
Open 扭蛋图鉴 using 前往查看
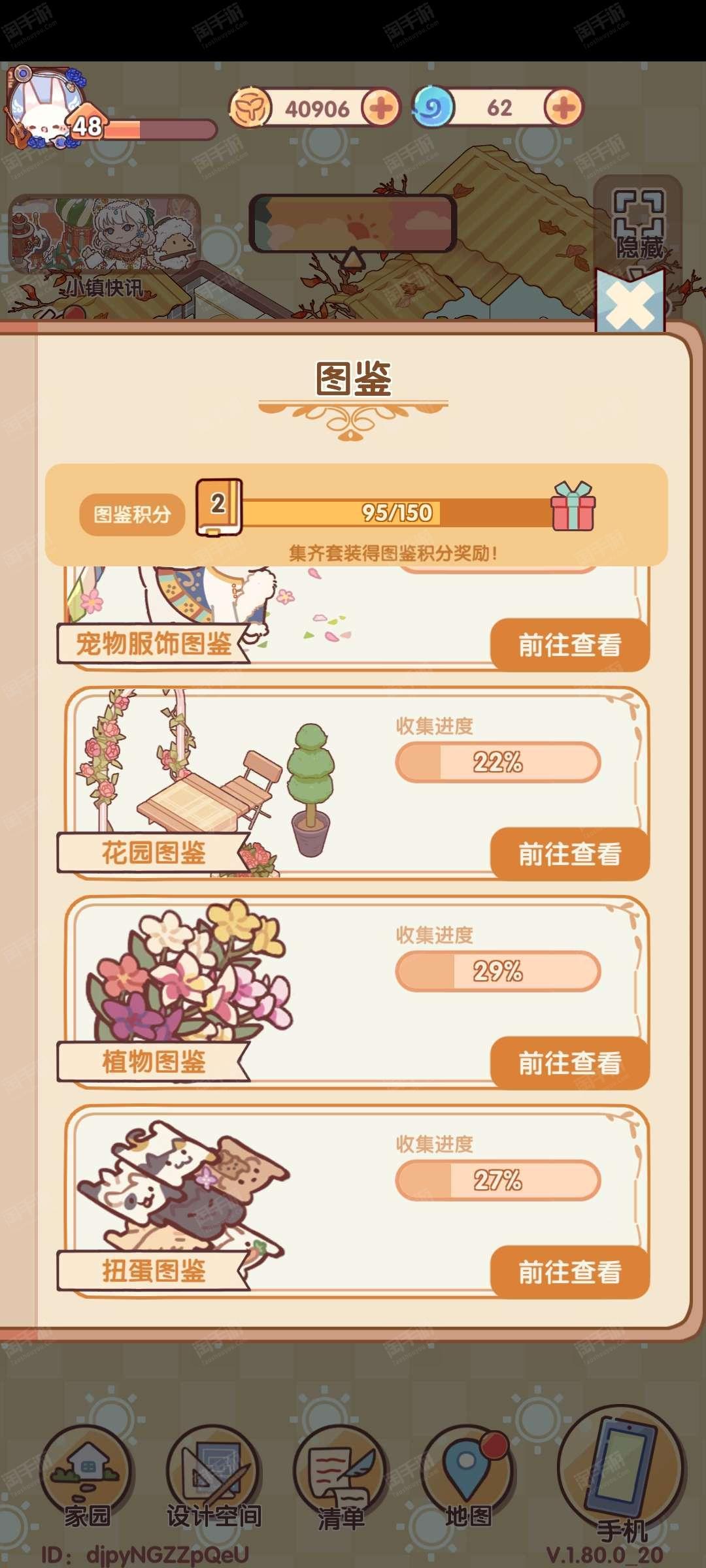569,1272
